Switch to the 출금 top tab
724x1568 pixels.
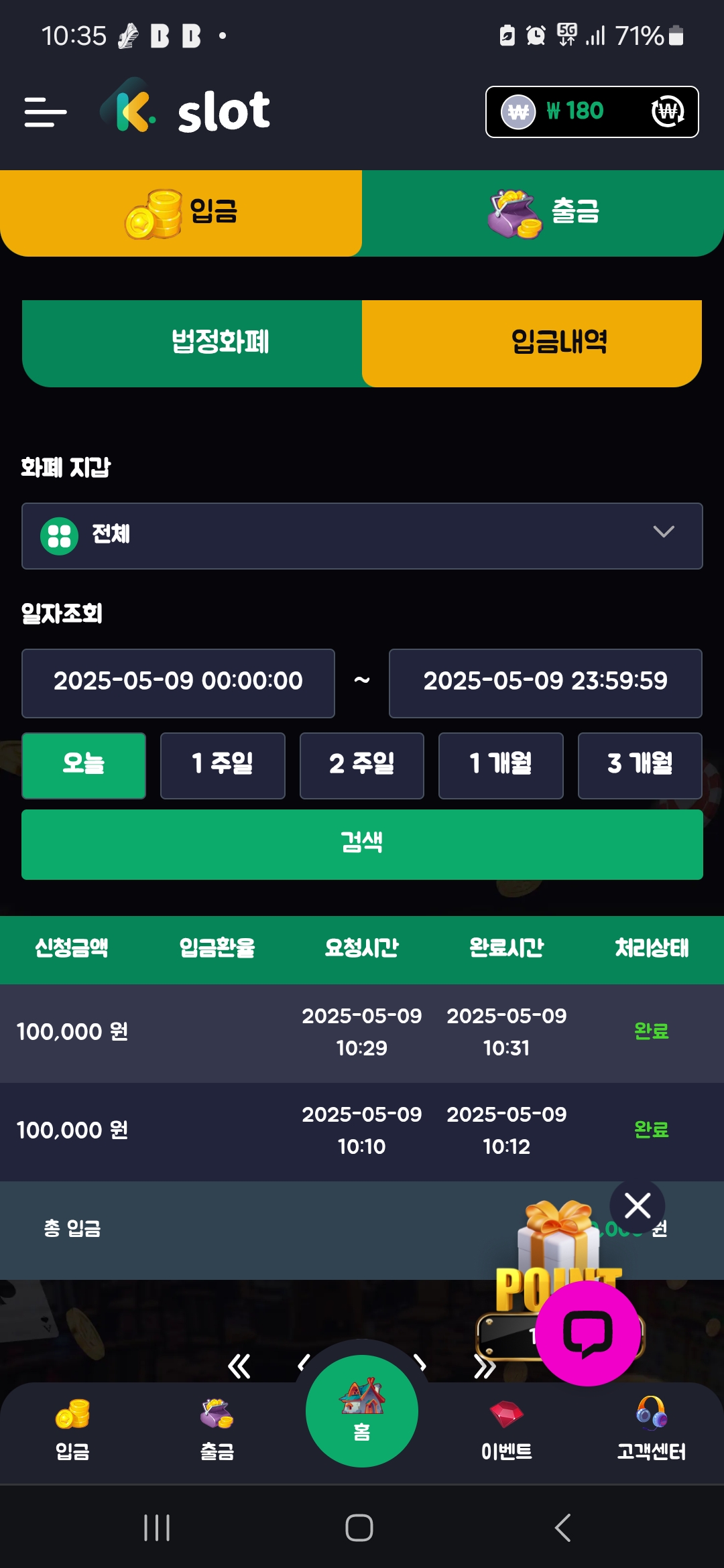tap(543, 212)
